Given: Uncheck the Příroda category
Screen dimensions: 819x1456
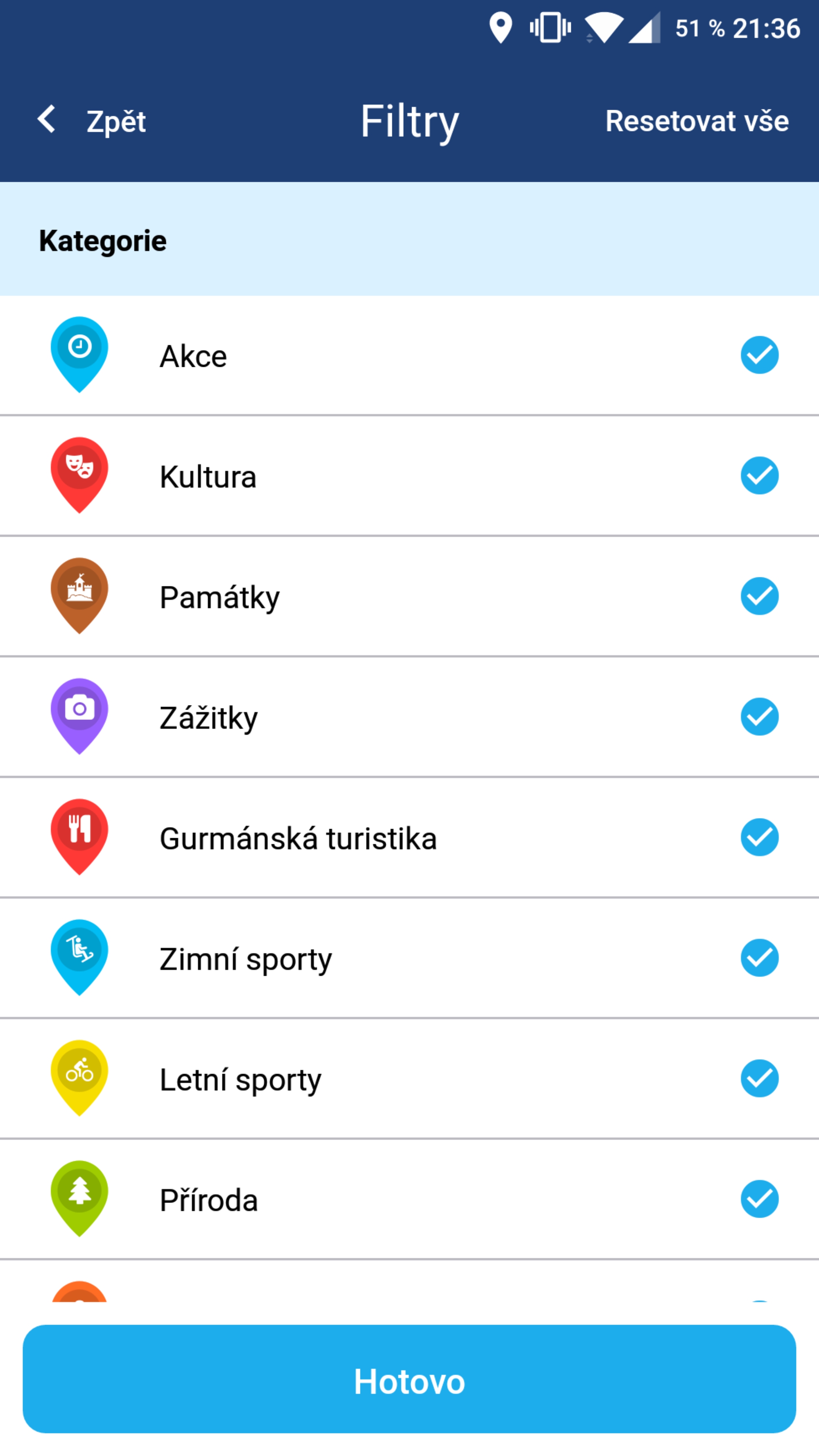Looking at the screenshot, I should pos(759,1199).
